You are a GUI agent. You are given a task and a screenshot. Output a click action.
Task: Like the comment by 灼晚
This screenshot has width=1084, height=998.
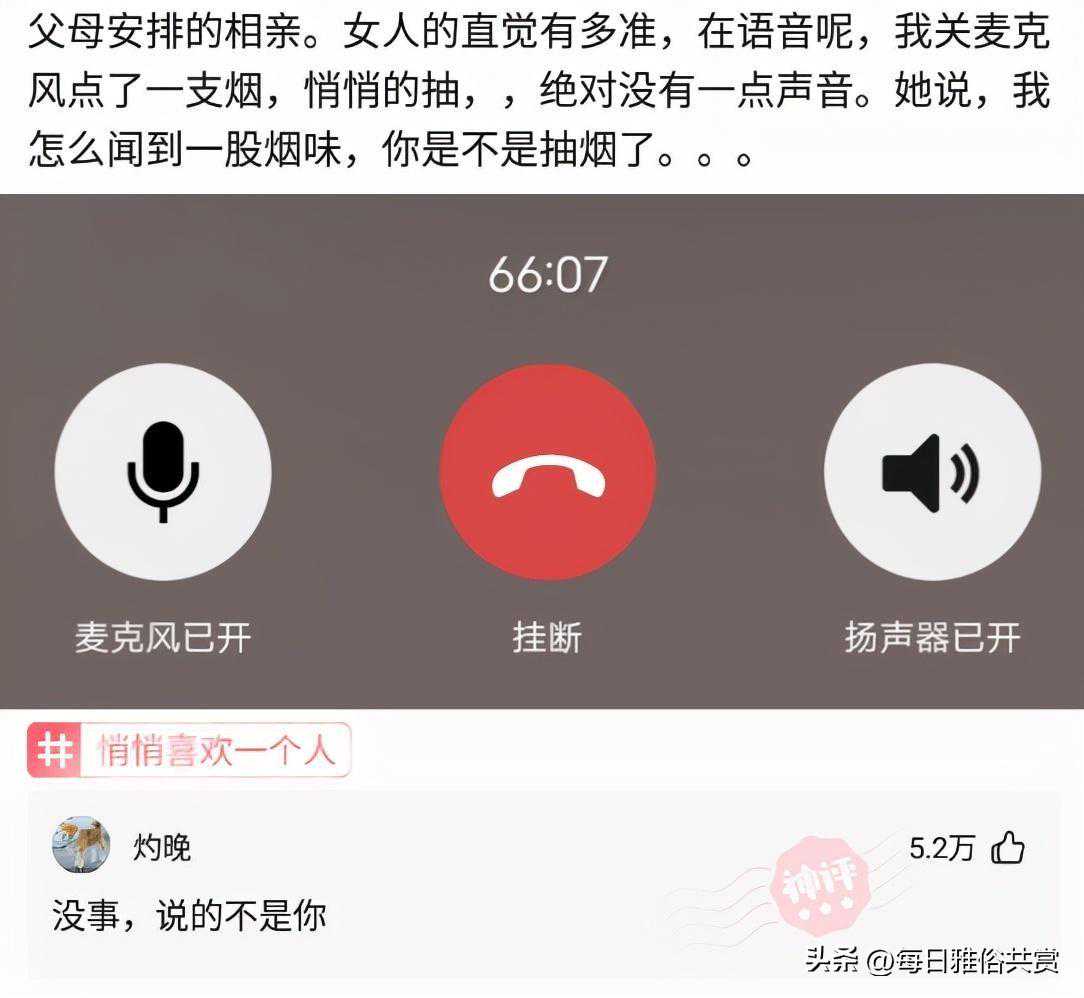tap(1008, 849)
